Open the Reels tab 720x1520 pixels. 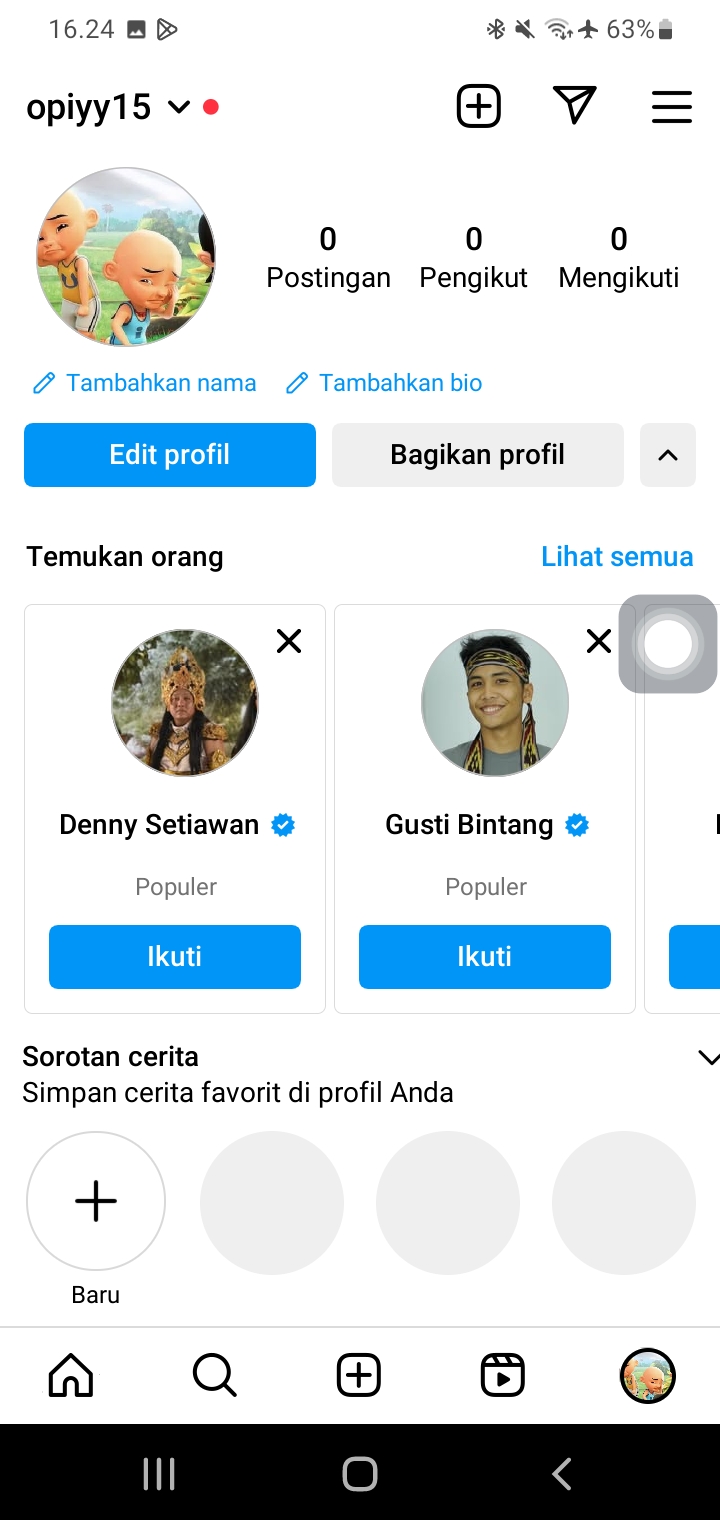click(x=503, y=1376)
